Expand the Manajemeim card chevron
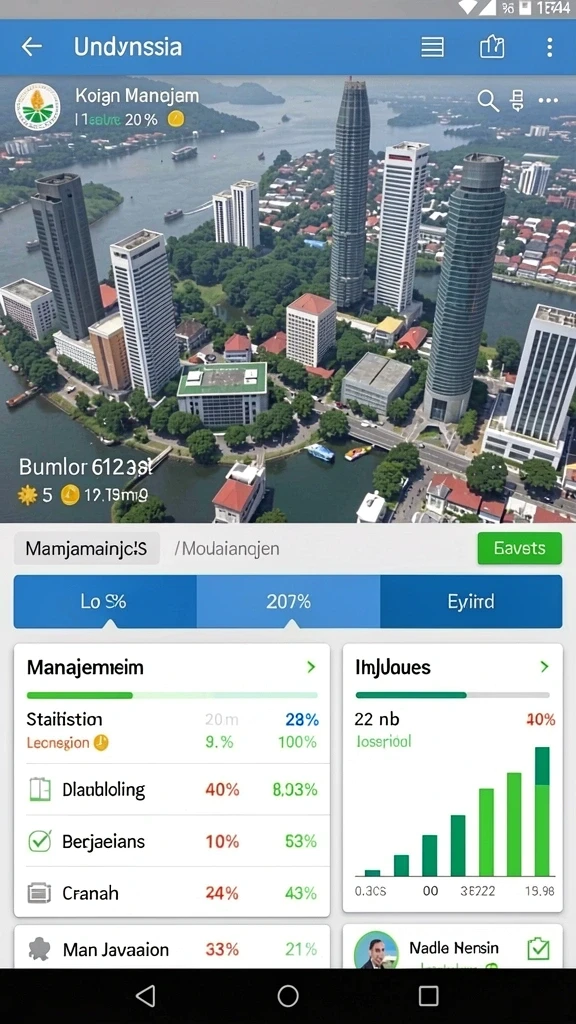 point(312,667)
